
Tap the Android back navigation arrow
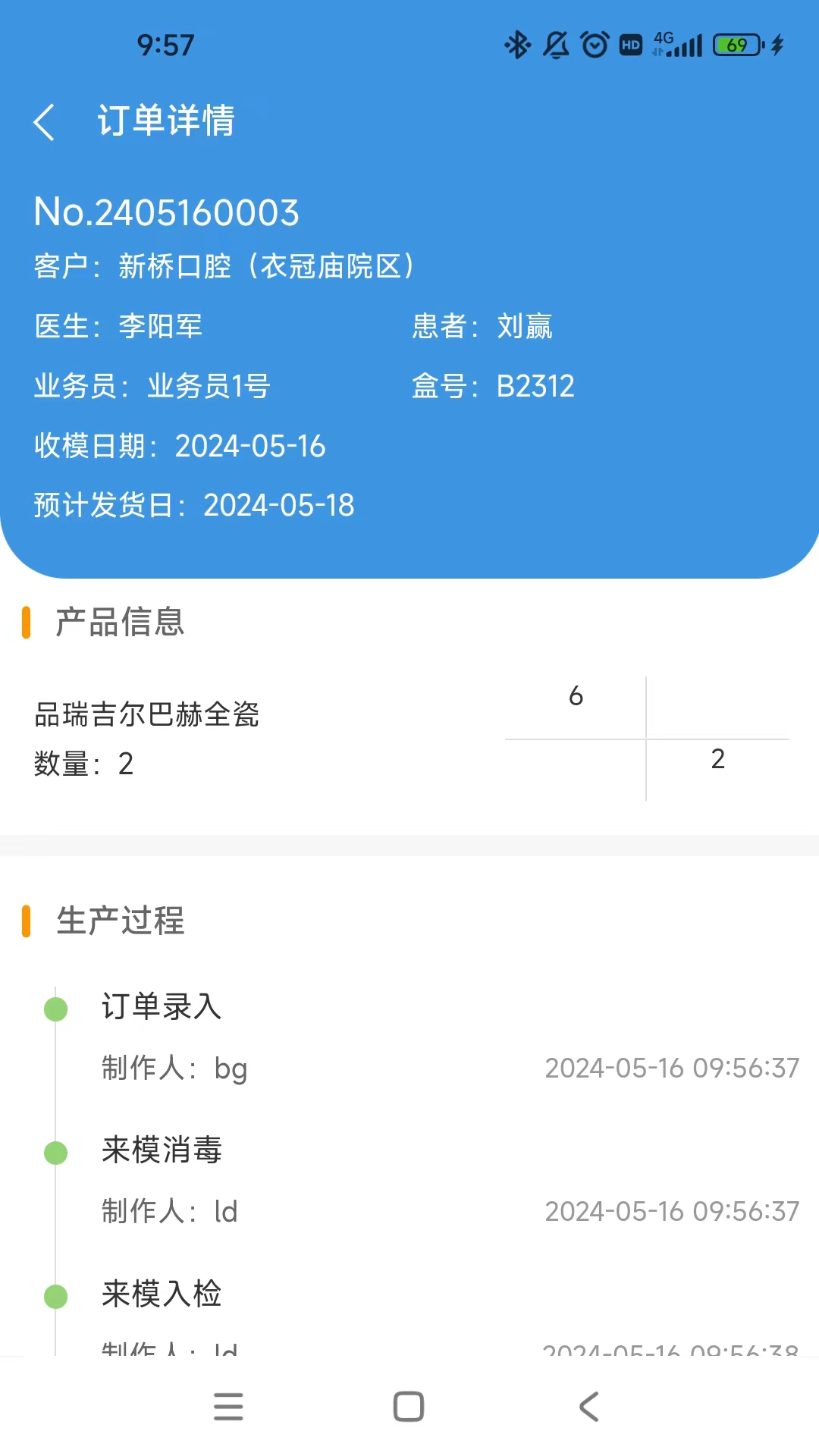tap(589, 1406)
